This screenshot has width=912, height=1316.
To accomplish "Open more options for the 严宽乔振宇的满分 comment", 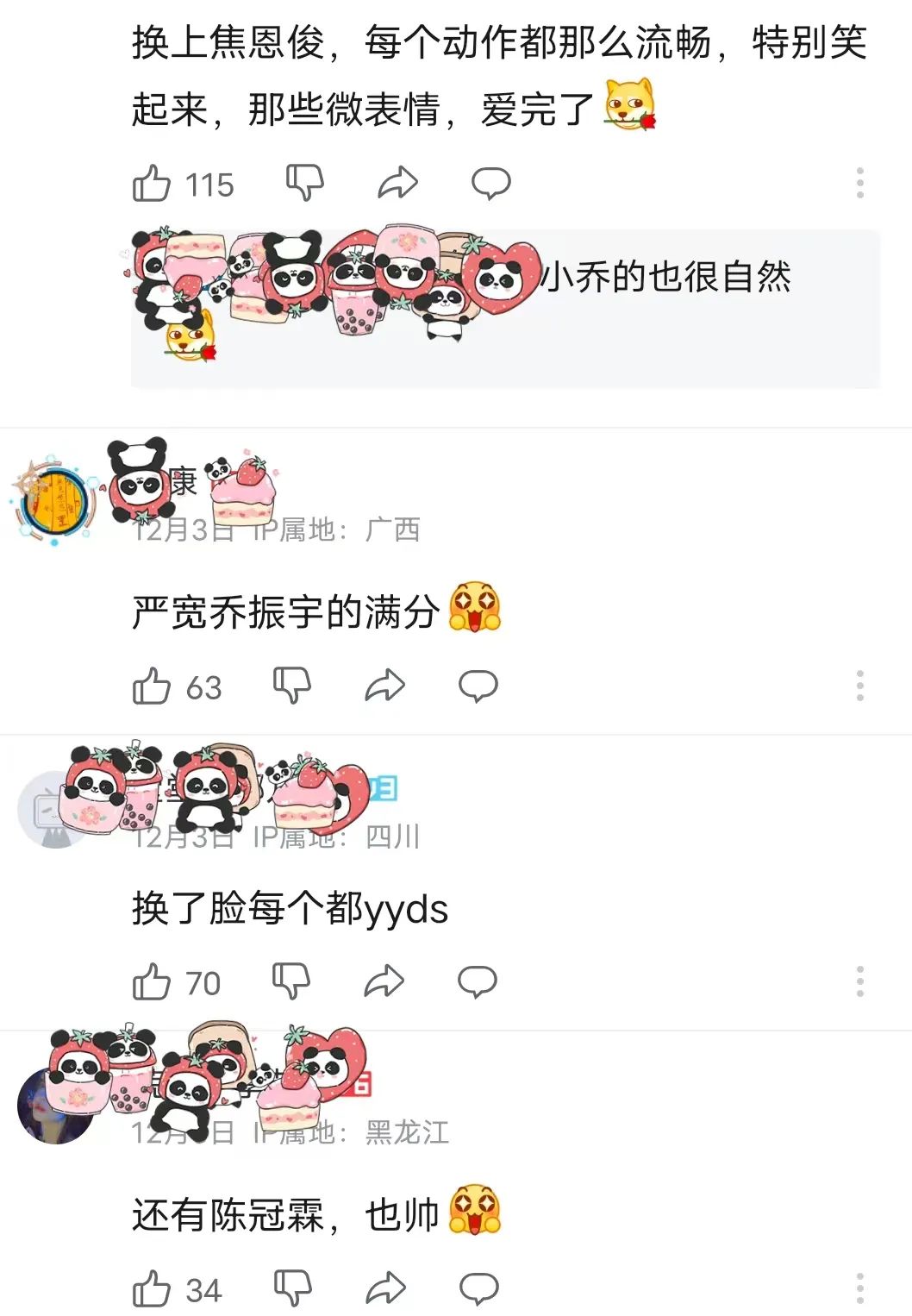I will pyautogui.click(x=859, y=686).
